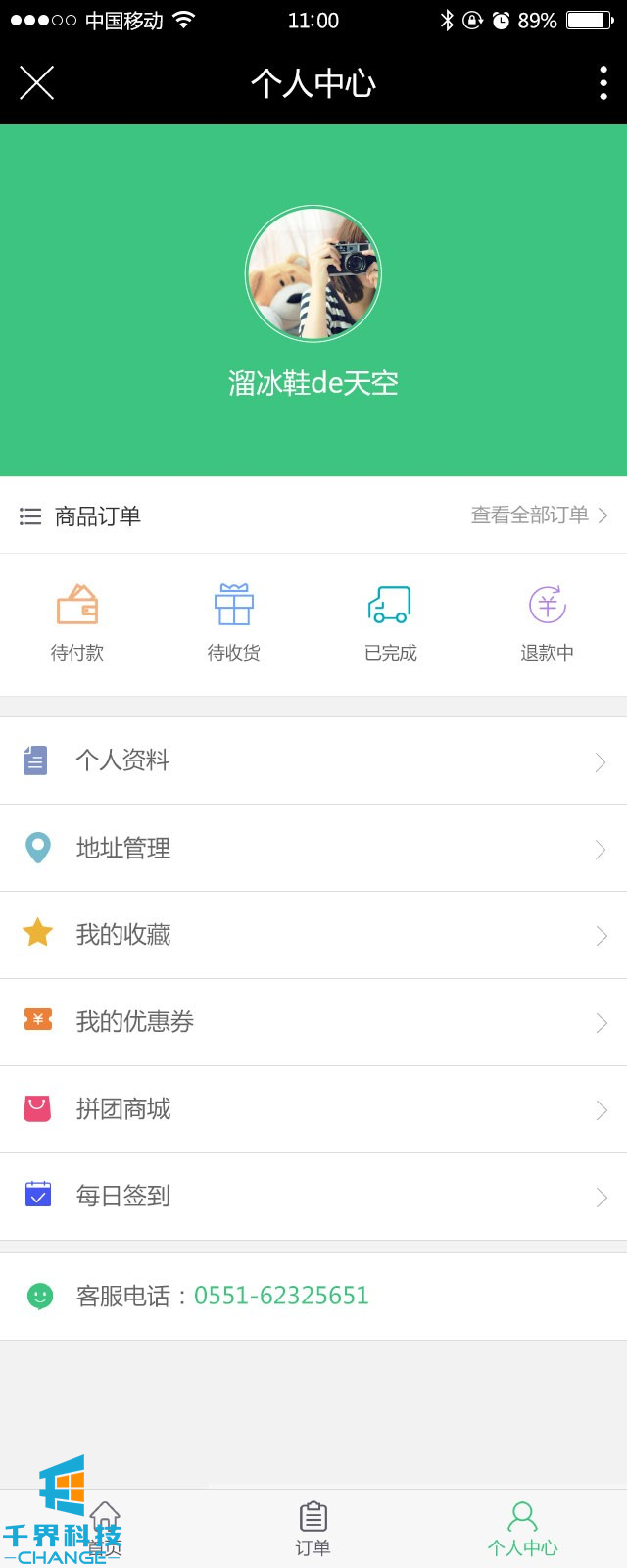
Task: Tap the profile avatar photo
Action: 313,274
